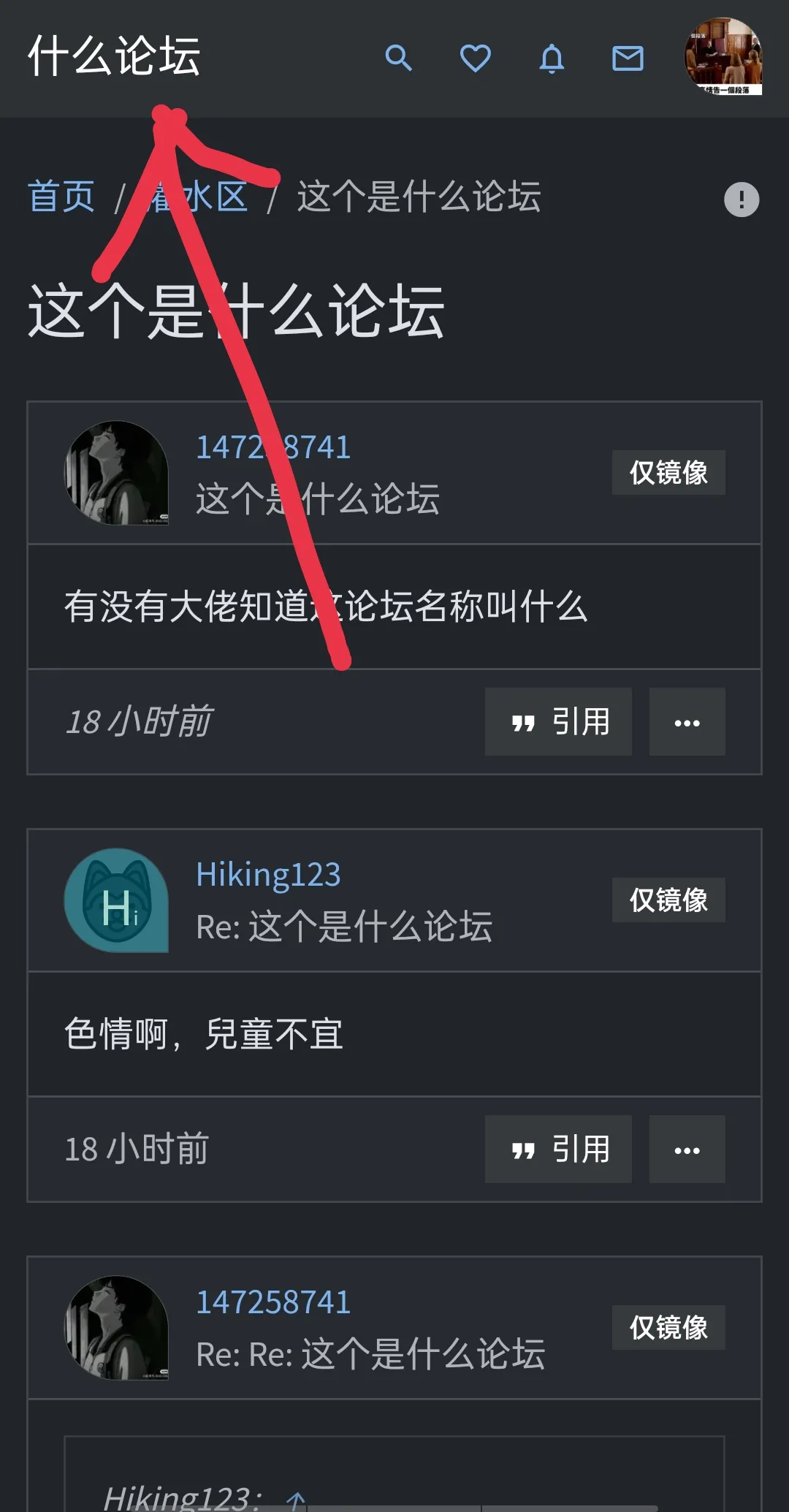
Task: Open Hiking123's profile link
Action: (x=268, y=875)
